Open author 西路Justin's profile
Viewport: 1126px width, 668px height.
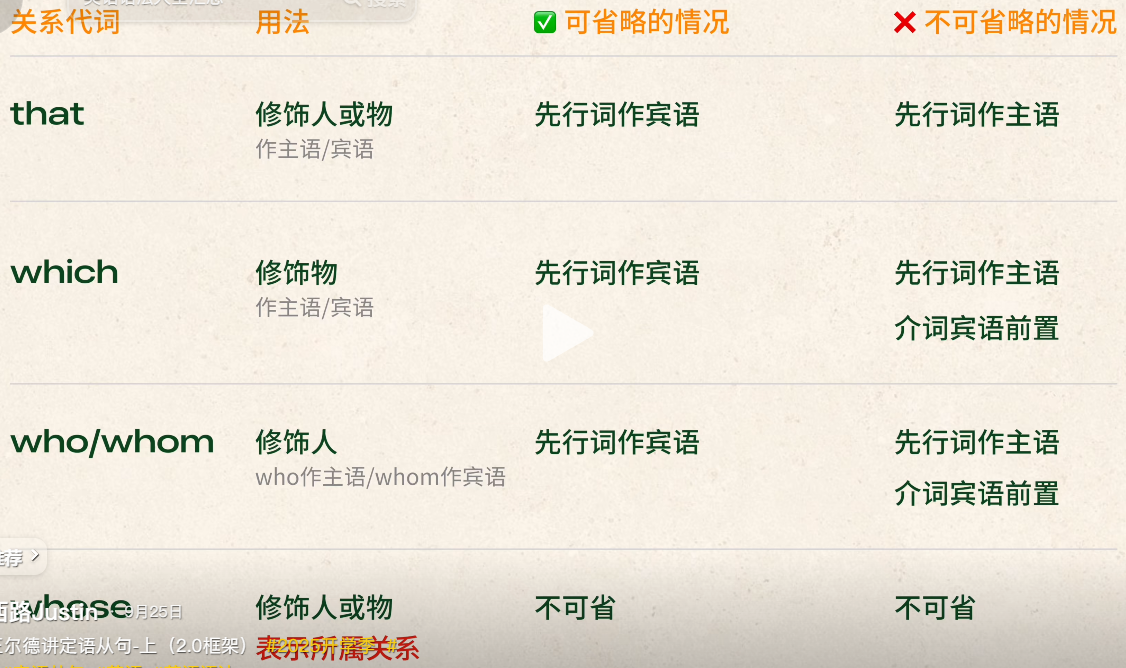[x=48, y=612]
